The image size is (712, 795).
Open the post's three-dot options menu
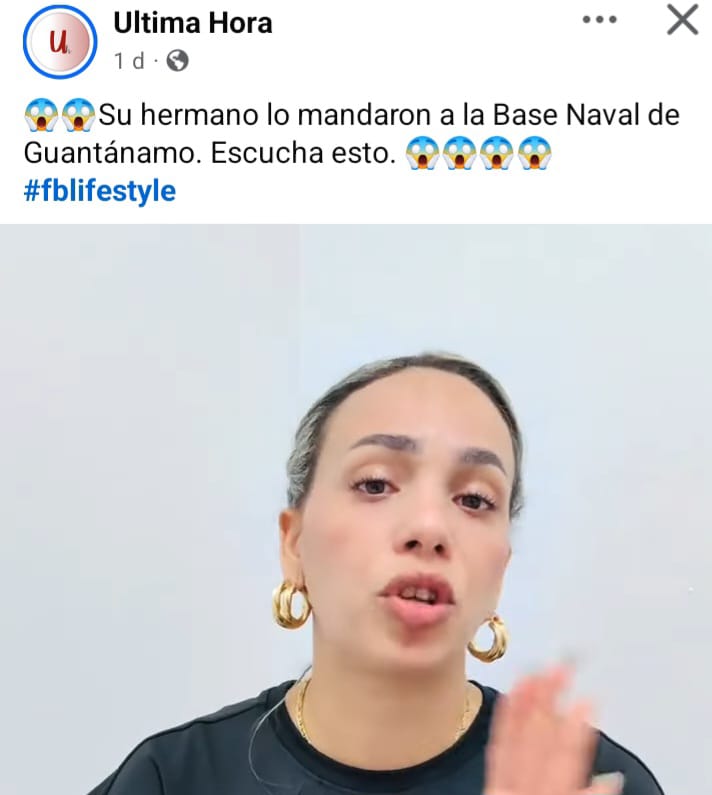599,20
